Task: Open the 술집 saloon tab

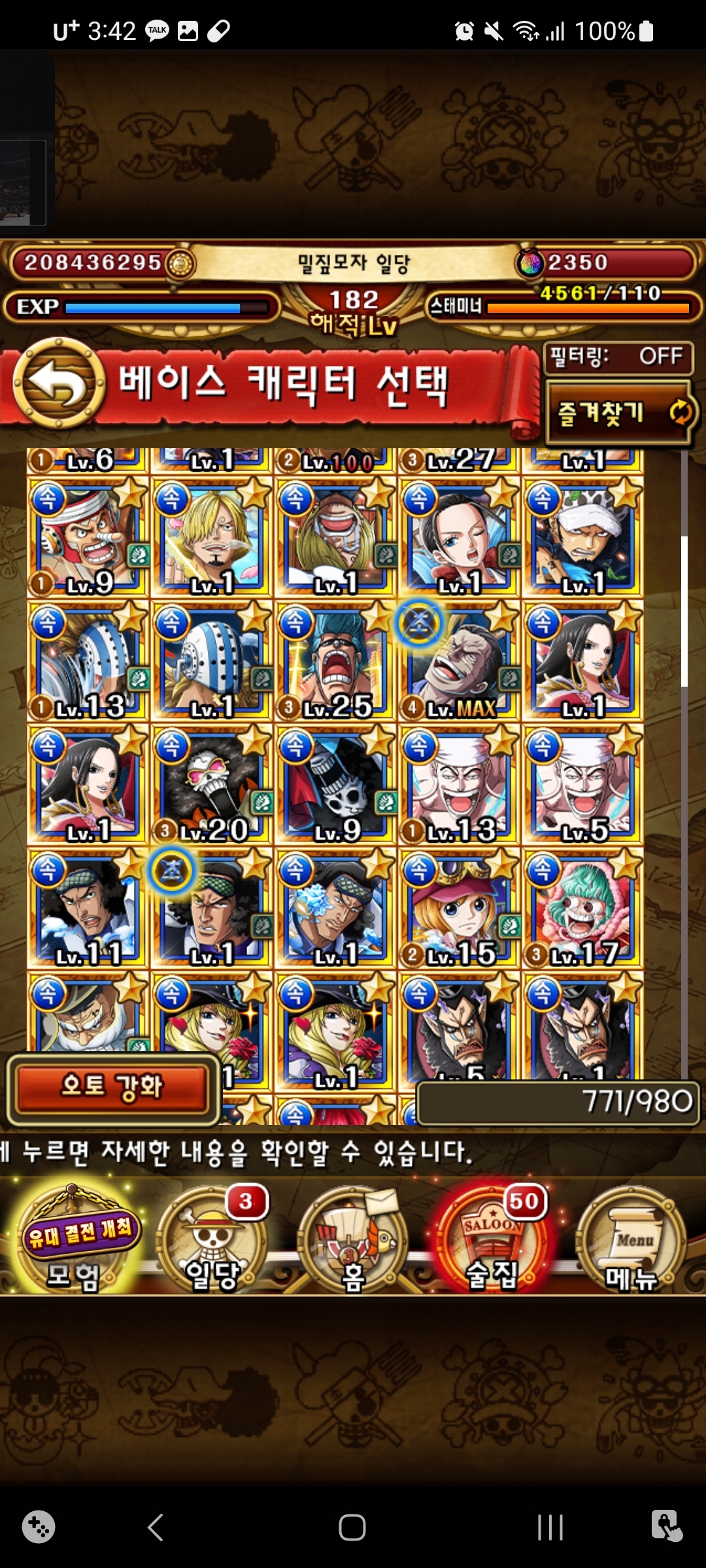Action: tap(494, 1241)
